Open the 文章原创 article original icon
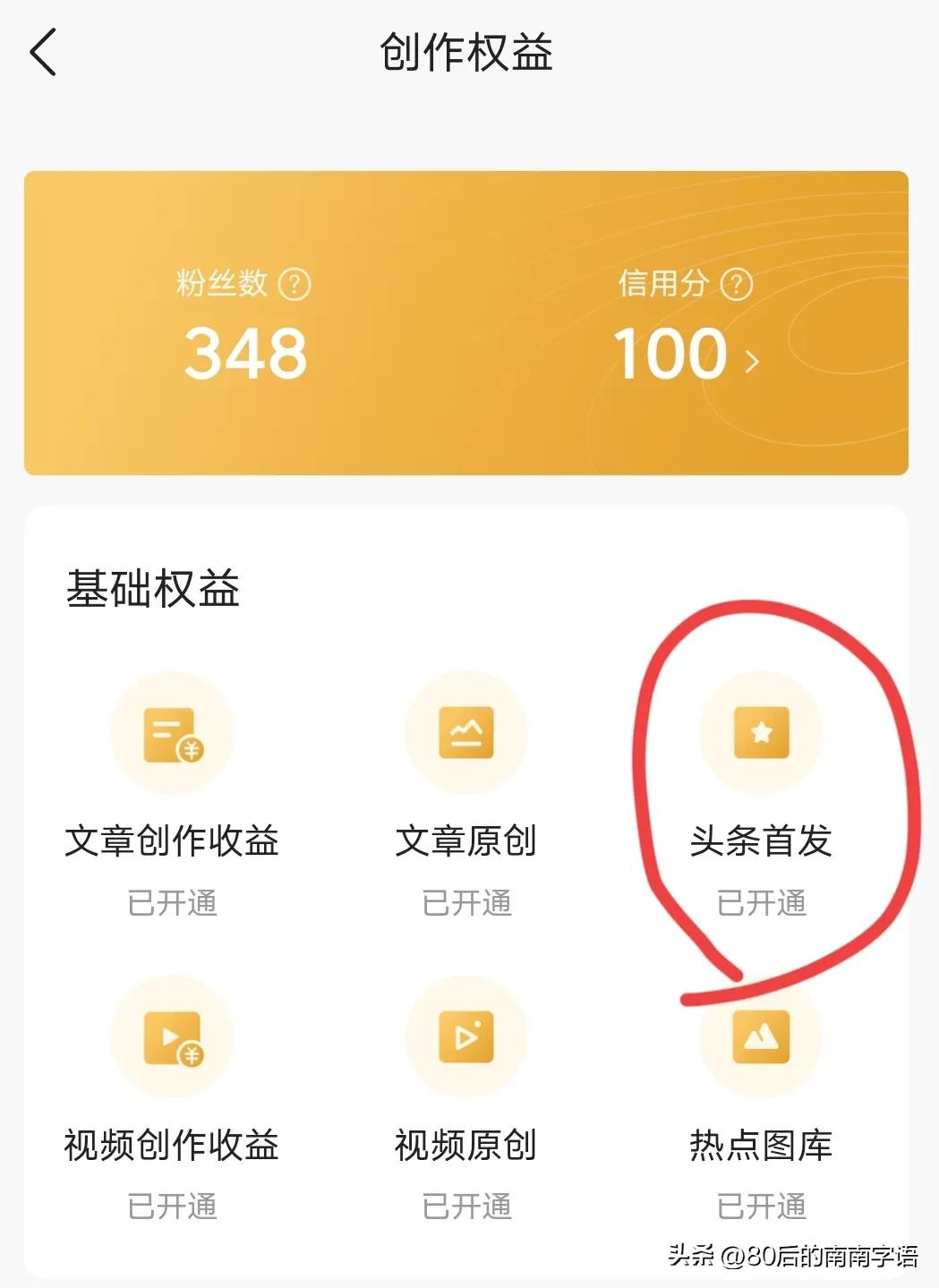Viewport: 939px width, 1288px height. pos(465,732)
